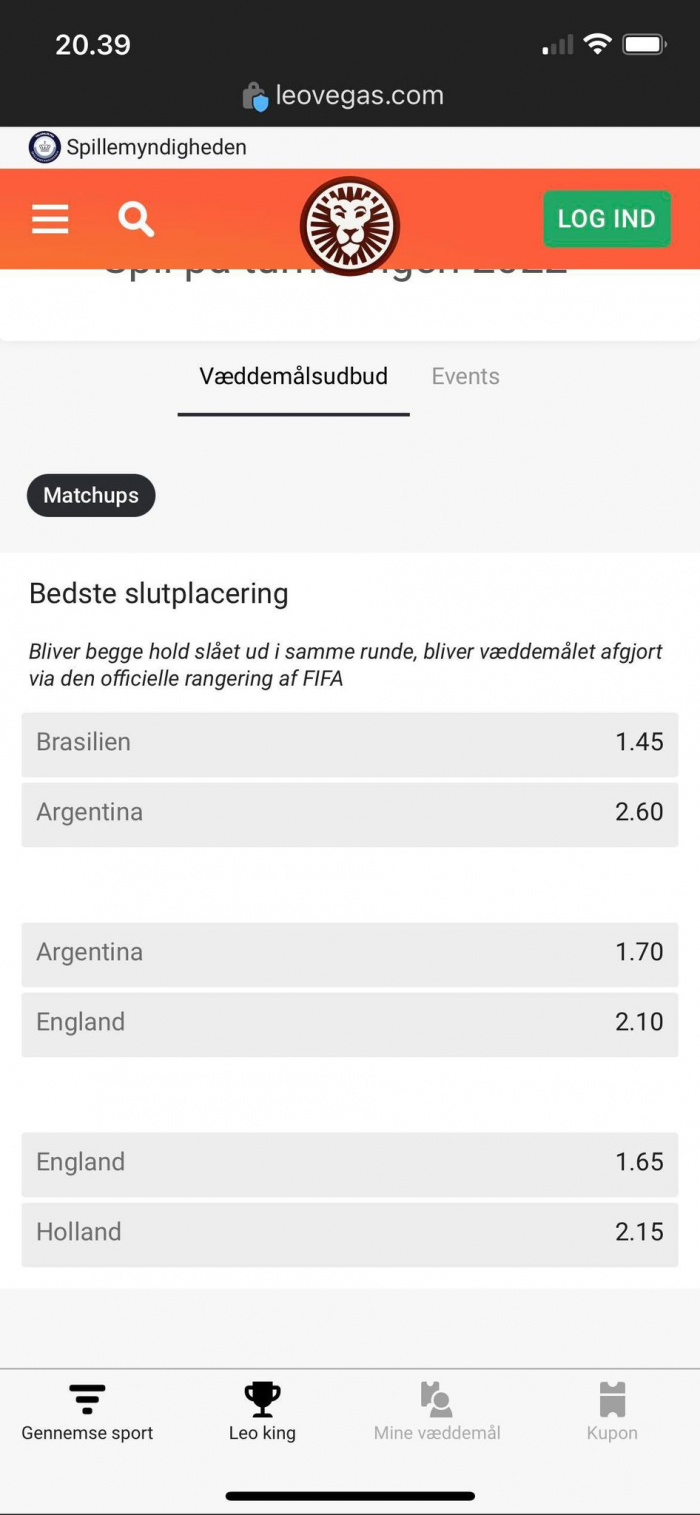Screen dimensions: 700x1515
Task: Open Mine væddemål
Action: [437, 1413]
